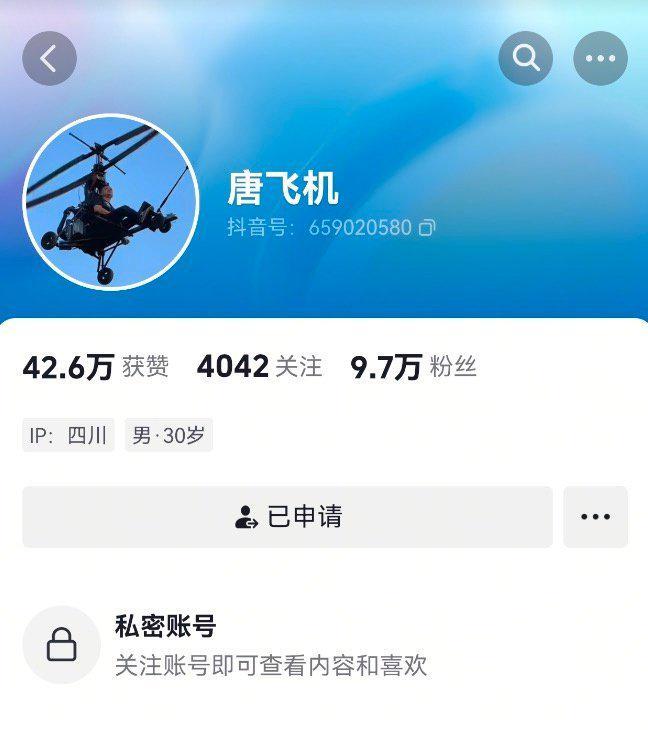View the 42.6万 获赞 likes count
The width and height of the screenshot is (648, 730).
coord(95,367)
